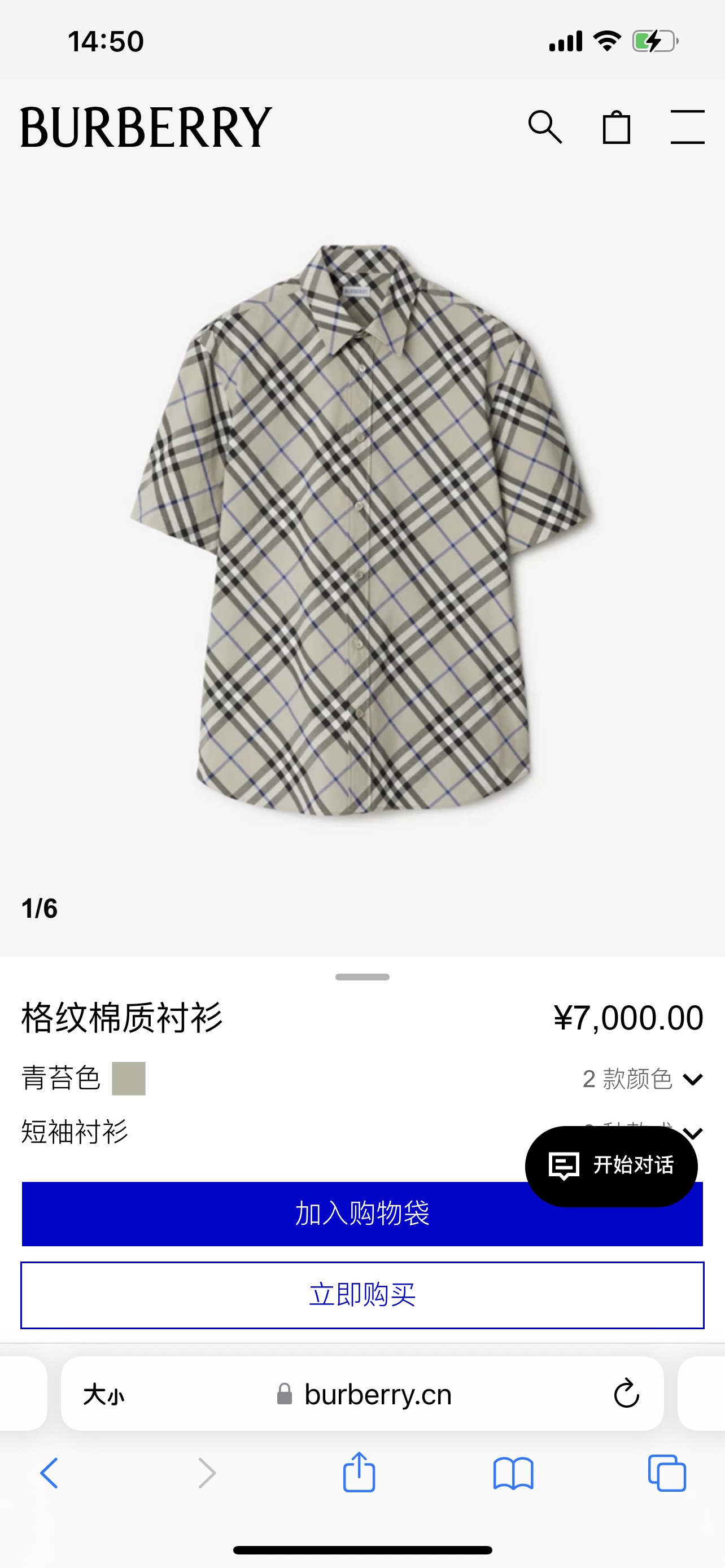Start a chat via 开始对话
This screenshot has width=725, height=1568.
[x=611, y=1166]
